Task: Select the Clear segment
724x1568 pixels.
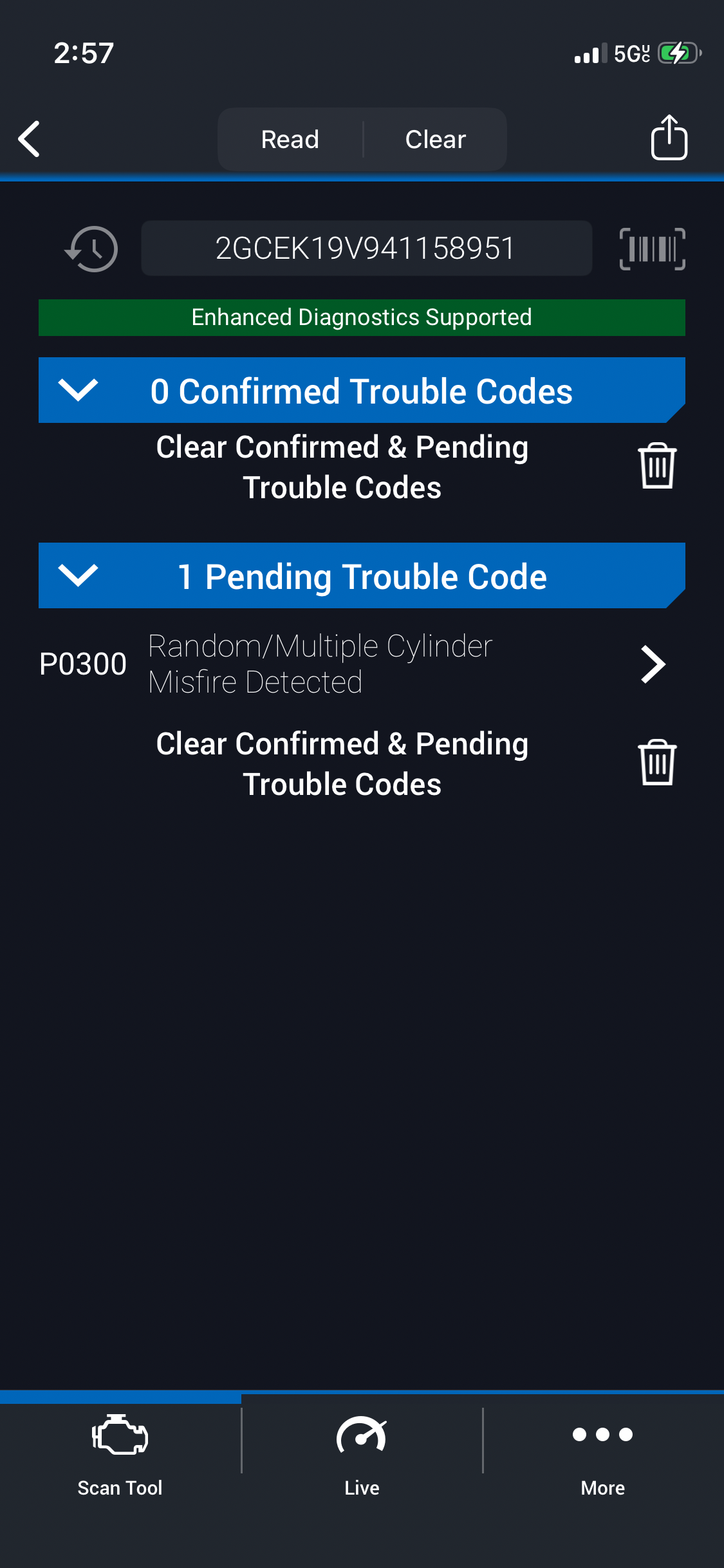Action: tap(435, 140)
